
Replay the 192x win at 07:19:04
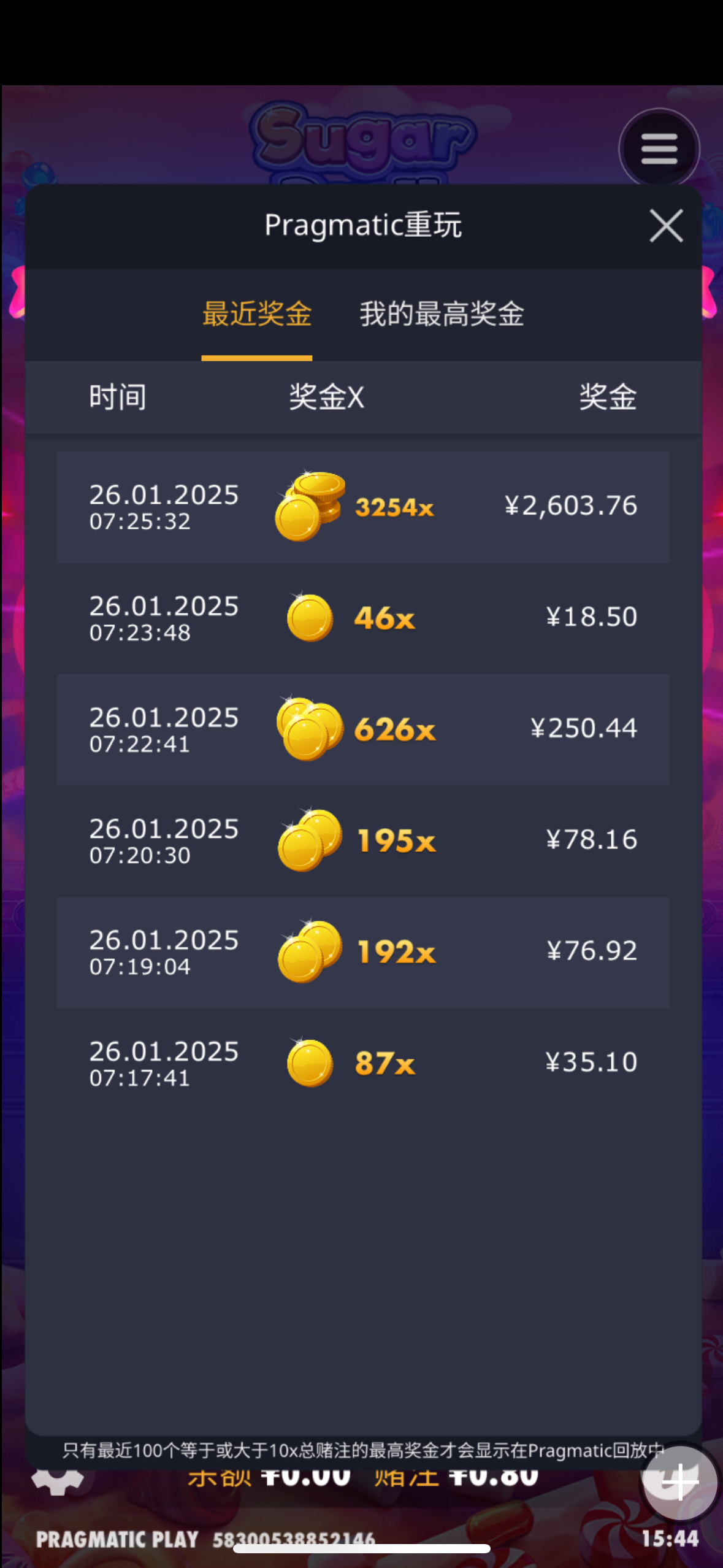[363, 952]
